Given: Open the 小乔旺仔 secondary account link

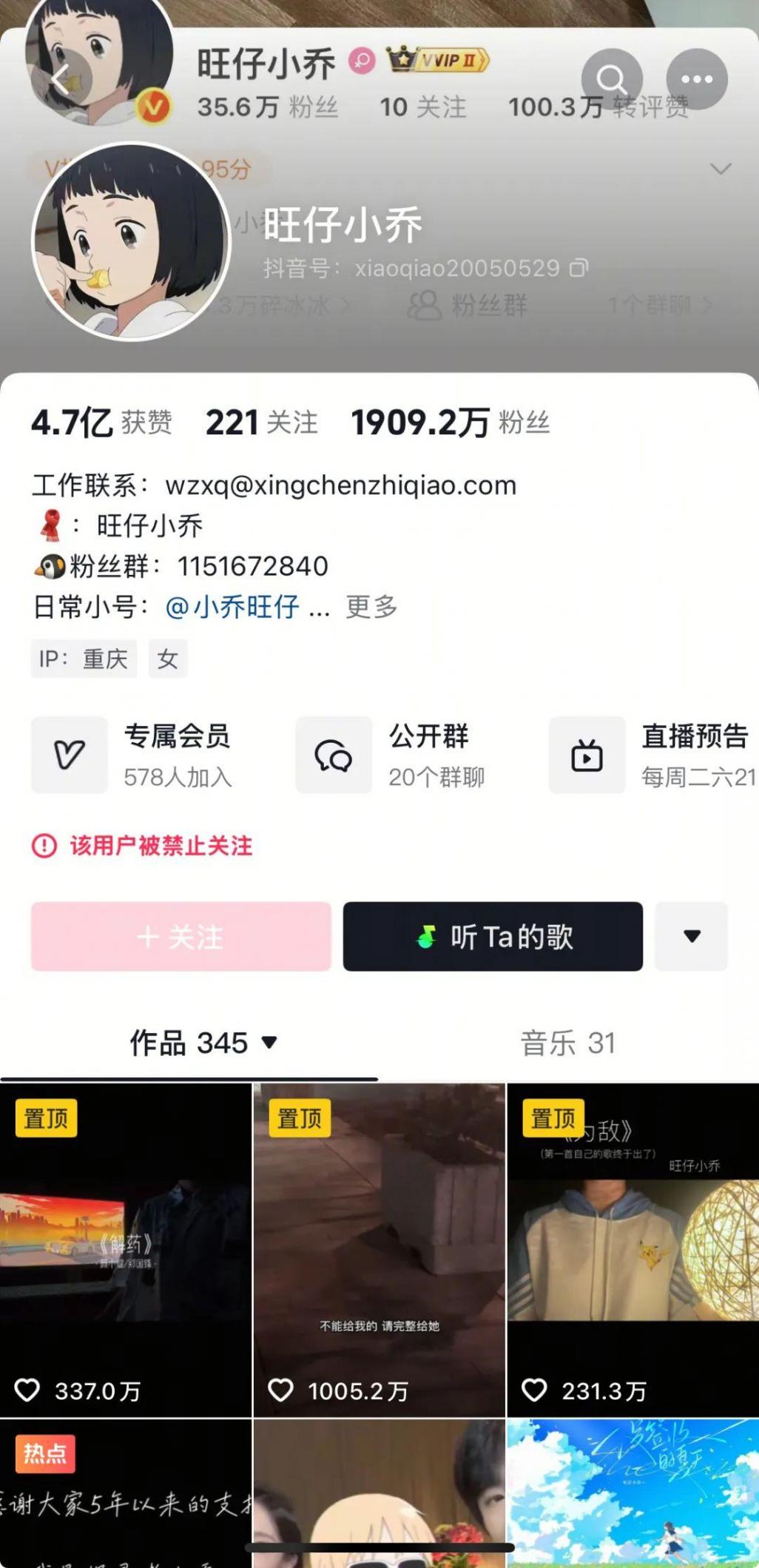Looking at the screenshot, I should [x=233, y=607].
